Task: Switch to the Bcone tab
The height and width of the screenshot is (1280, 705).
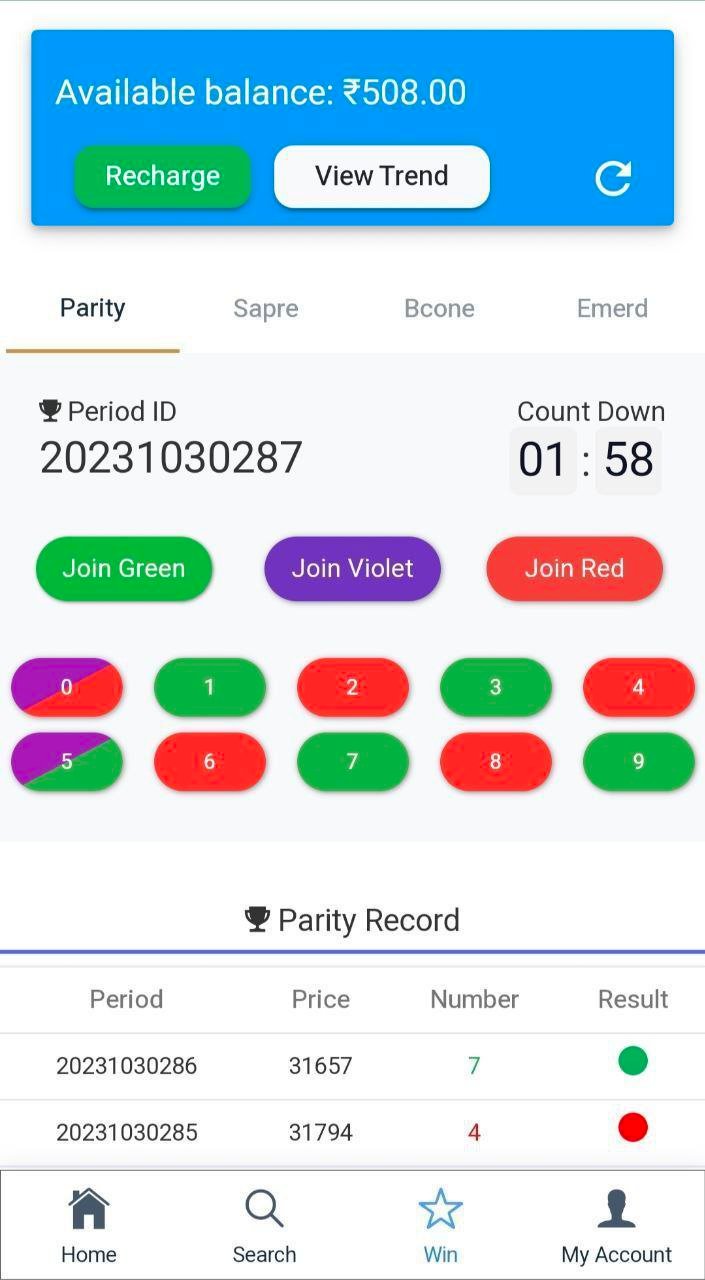Action: (439, 309)
